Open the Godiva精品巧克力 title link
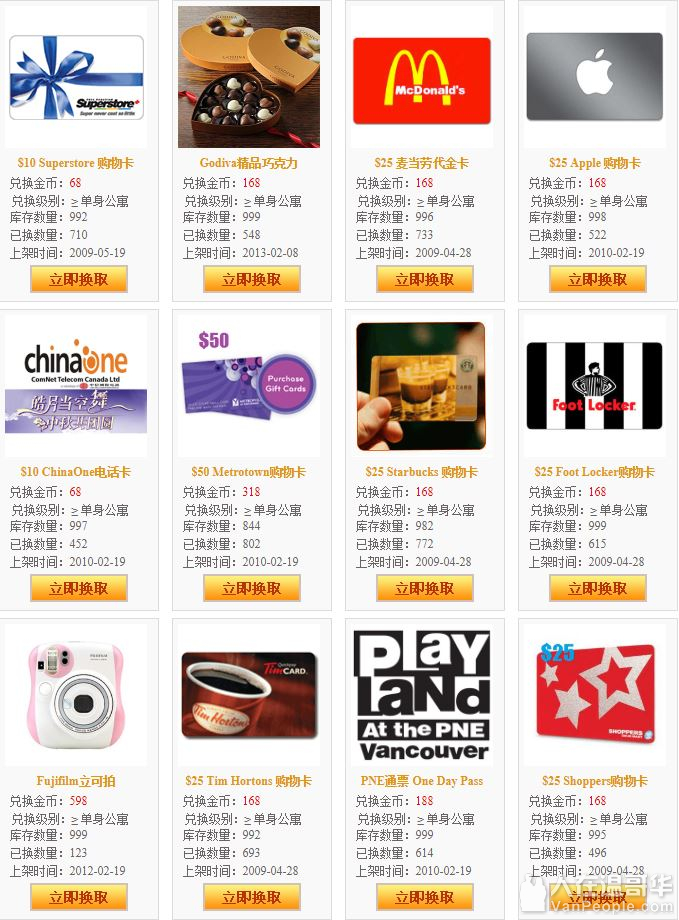Image resolution: width=679 pixels, height=920 pixels. coord(249,163)
